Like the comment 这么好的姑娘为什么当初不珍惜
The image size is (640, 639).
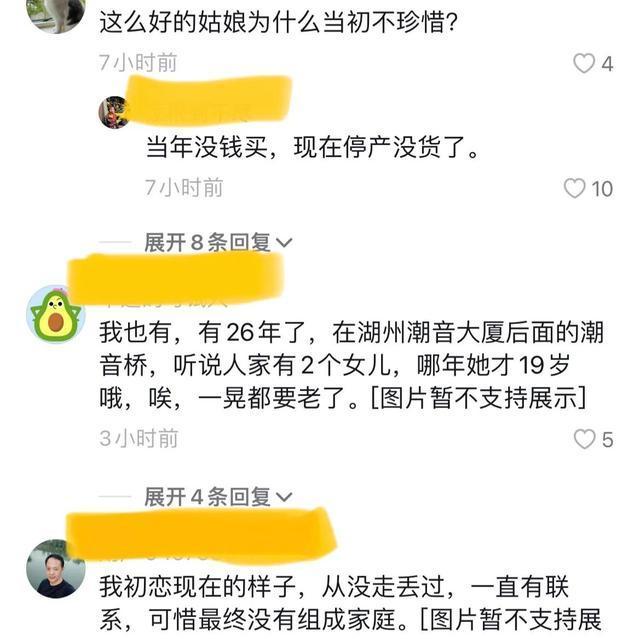pyautogui.click(x=584, y=63)
